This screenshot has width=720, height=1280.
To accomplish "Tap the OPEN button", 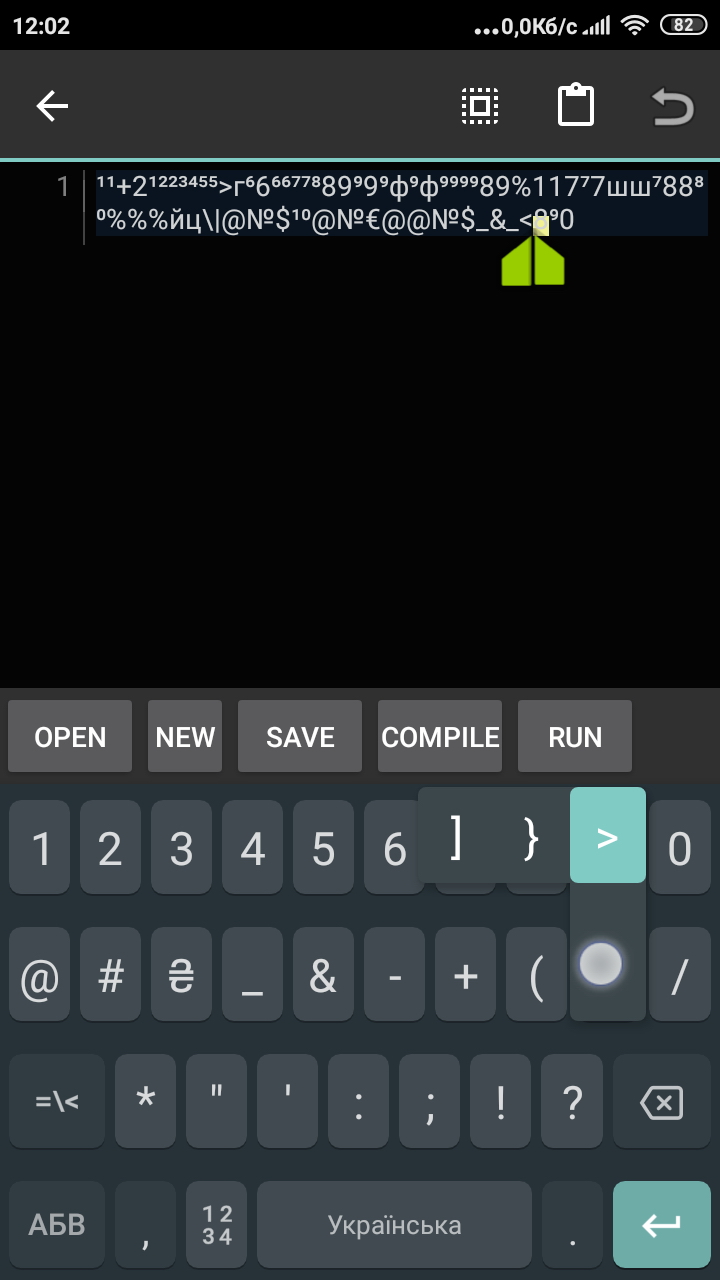I will coord(70,737).
